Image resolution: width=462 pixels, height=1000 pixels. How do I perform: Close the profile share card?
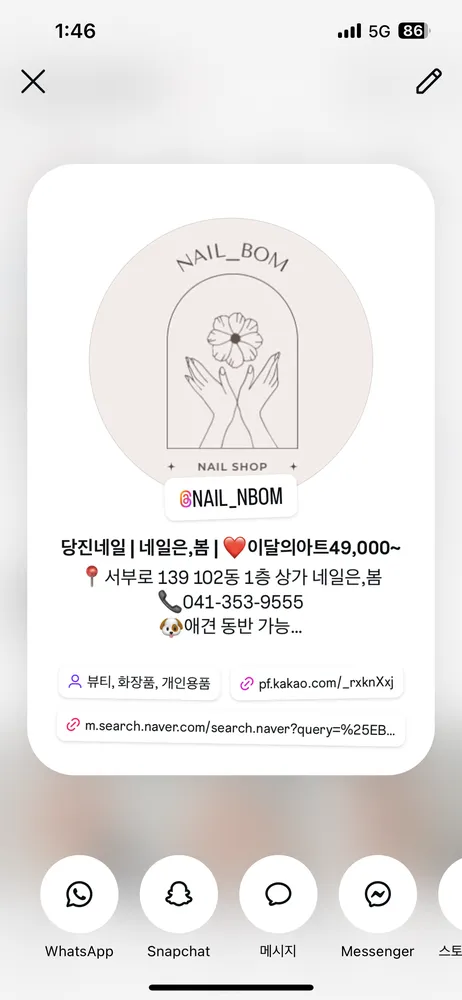33,82
